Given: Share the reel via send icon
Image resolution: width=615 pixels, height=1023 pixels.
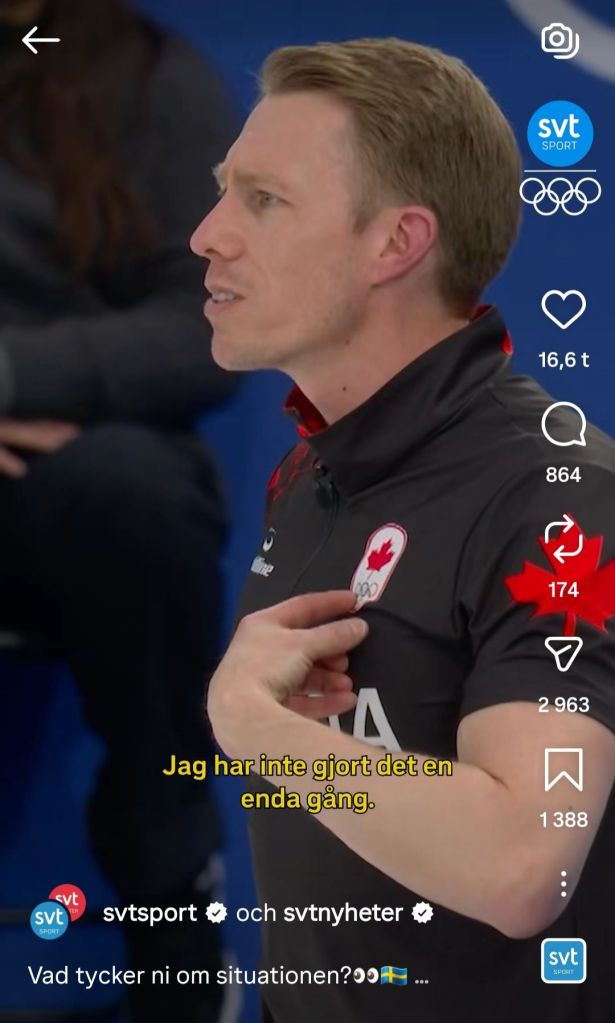Looking at the screenshot, I should point(563,654).
